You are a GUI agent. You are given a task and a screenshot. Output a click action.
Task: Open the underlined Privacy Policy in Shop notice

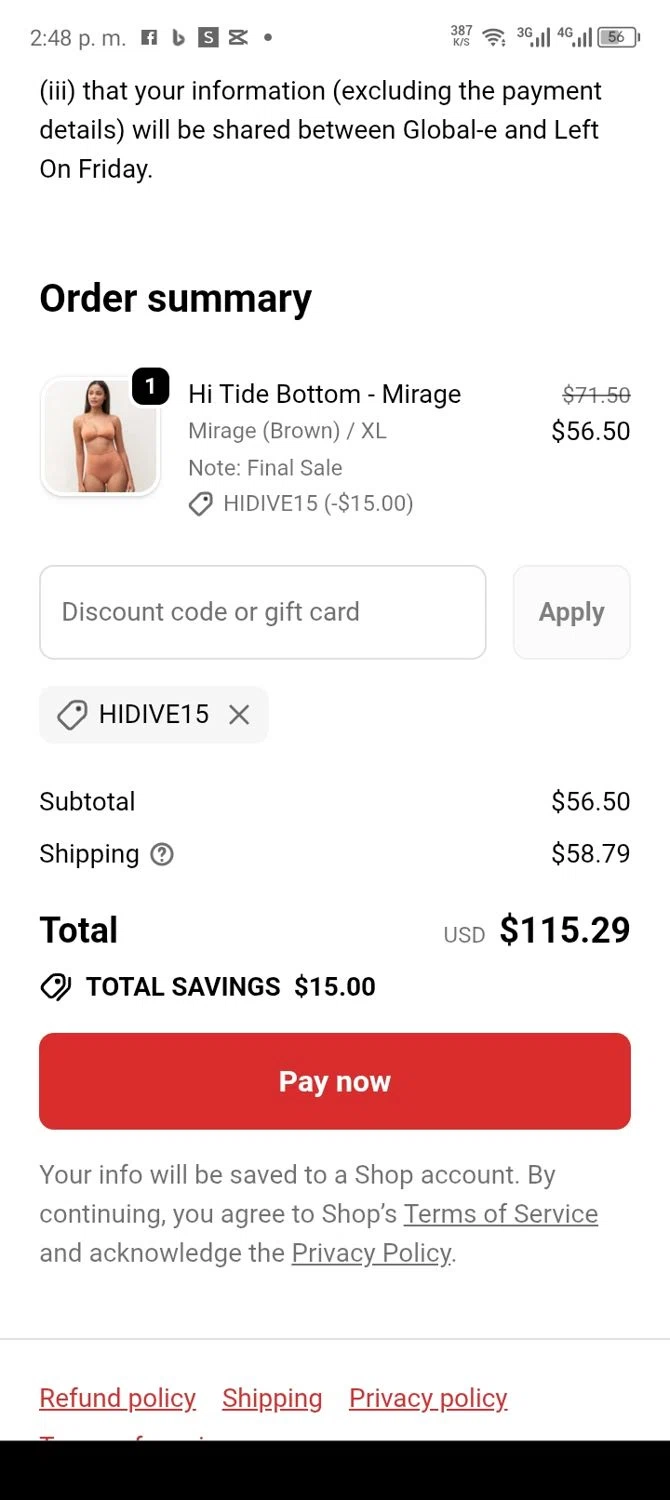click(x=371, y=1253)
